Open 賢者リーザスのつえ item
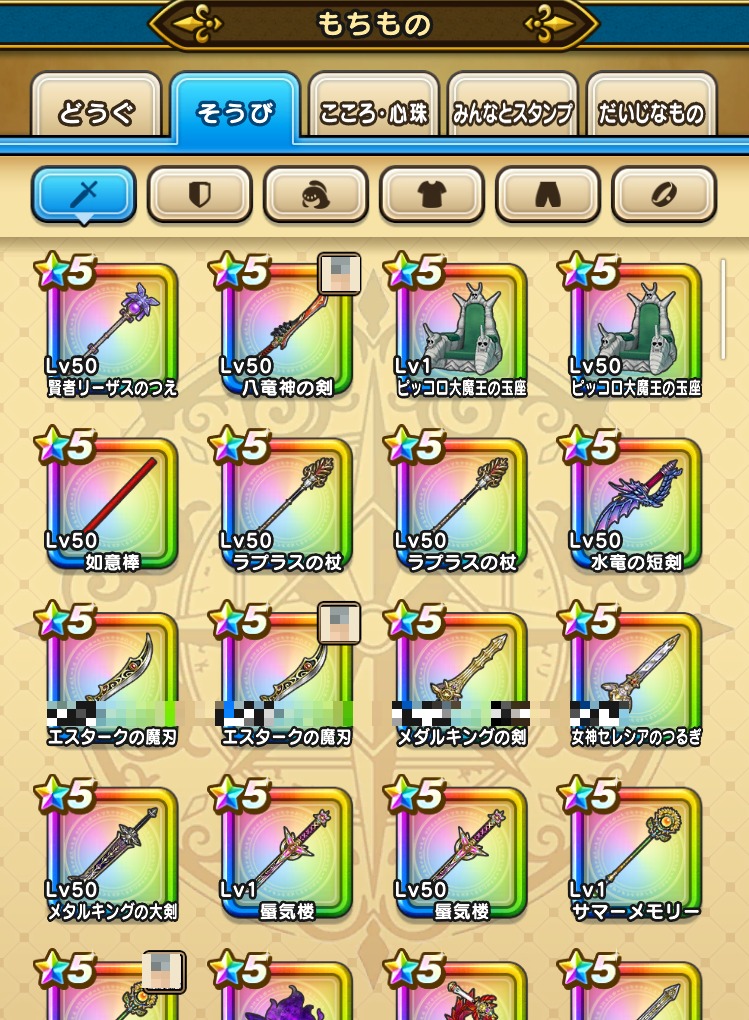749x1020 pixels. tap(112, 328)
